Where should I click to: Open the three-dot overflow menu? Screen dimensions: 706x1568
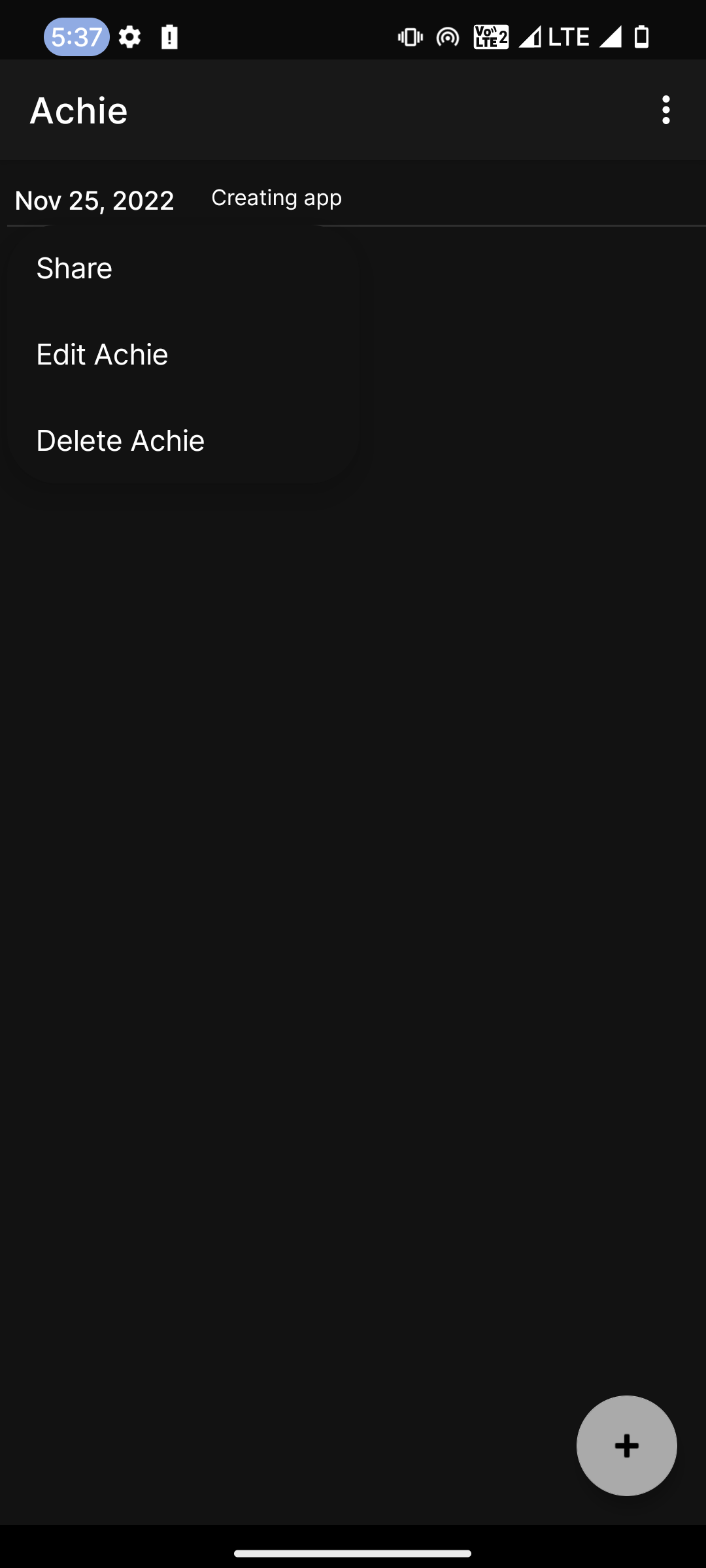click(x=665, y=110)
